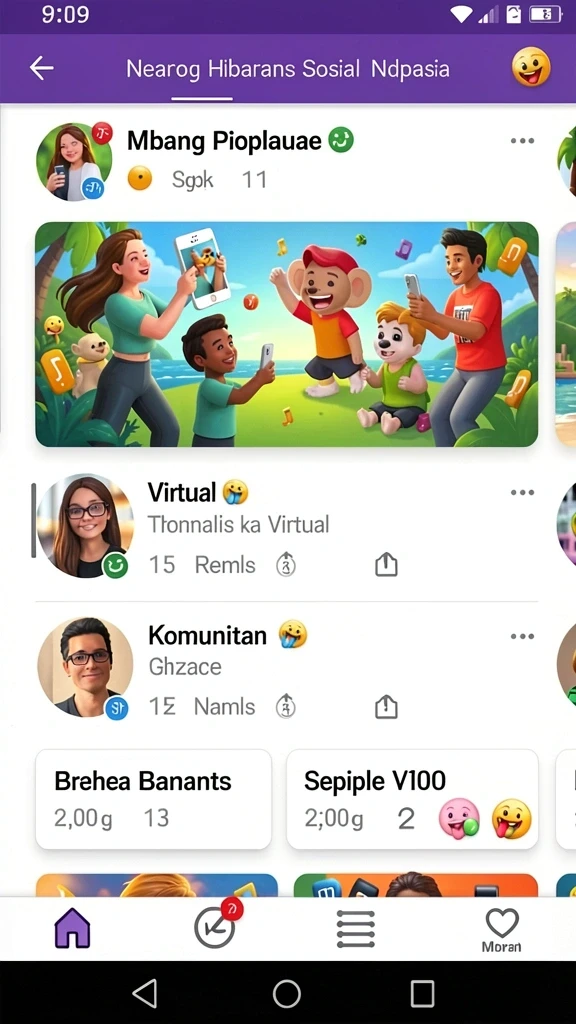Open the list menu tab
Image resolution: width=576 pixels, height=1024 pixels.
coord(356,928)
